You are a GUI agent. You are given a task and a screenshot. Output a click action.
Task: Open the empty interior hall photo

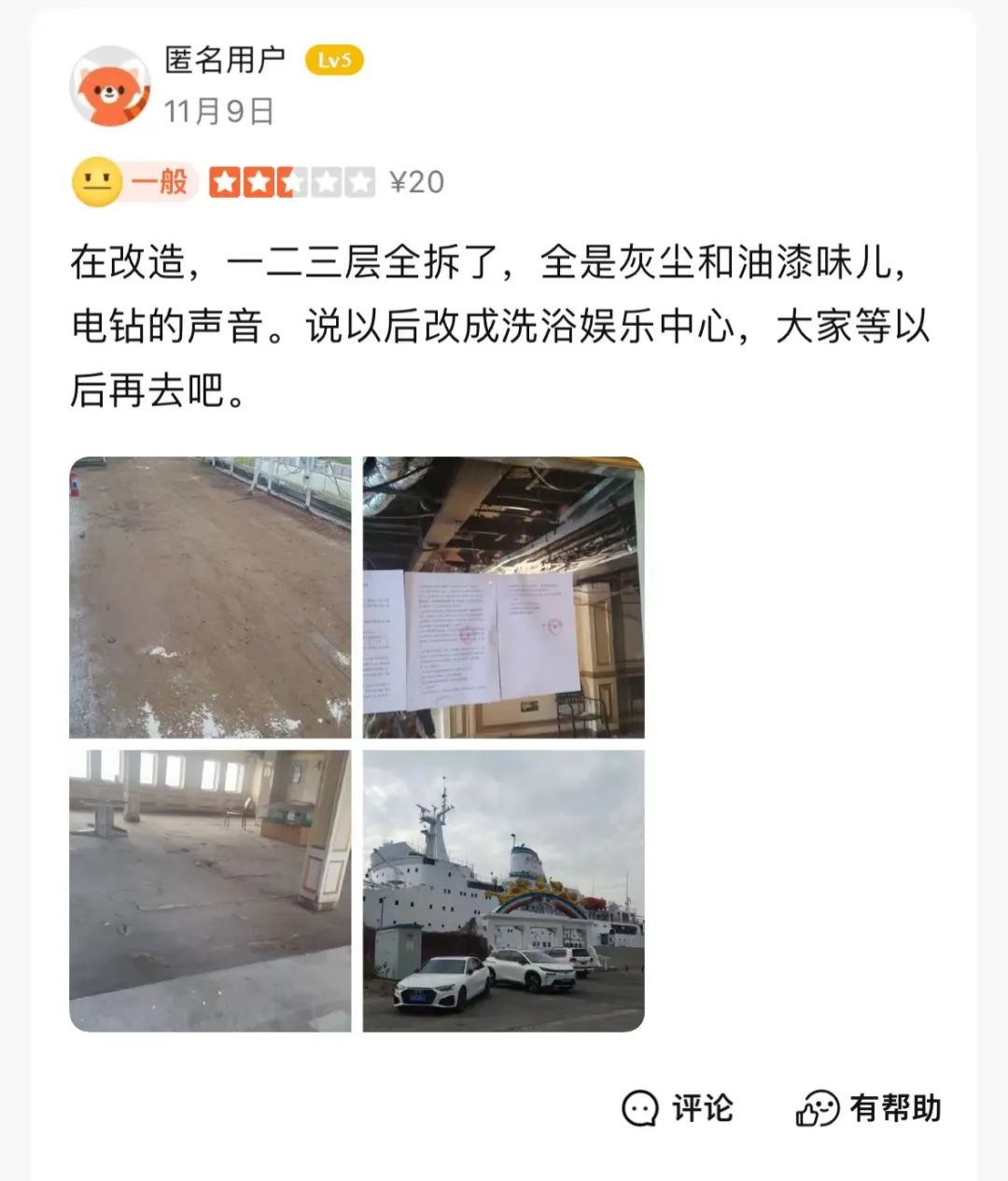(x=210, y=891)
